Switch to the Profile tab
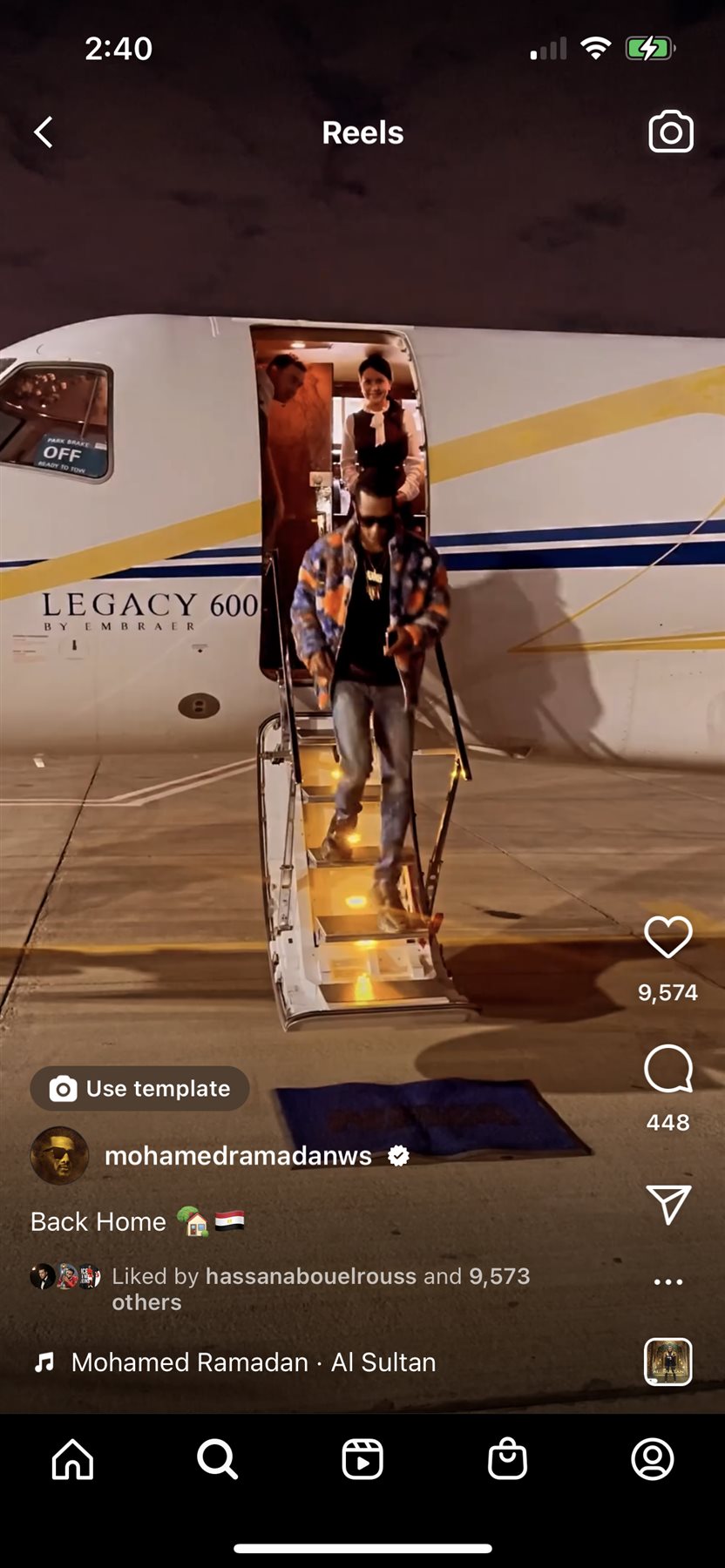The image size is (725, 1568). click(653, 1458)
